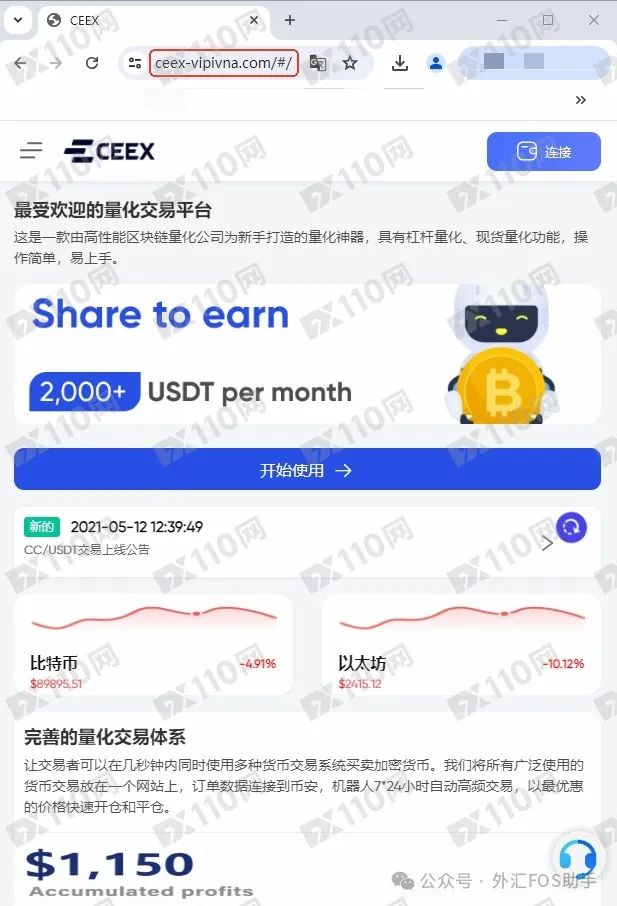Tap the 开始使用 button

(307, 470)
